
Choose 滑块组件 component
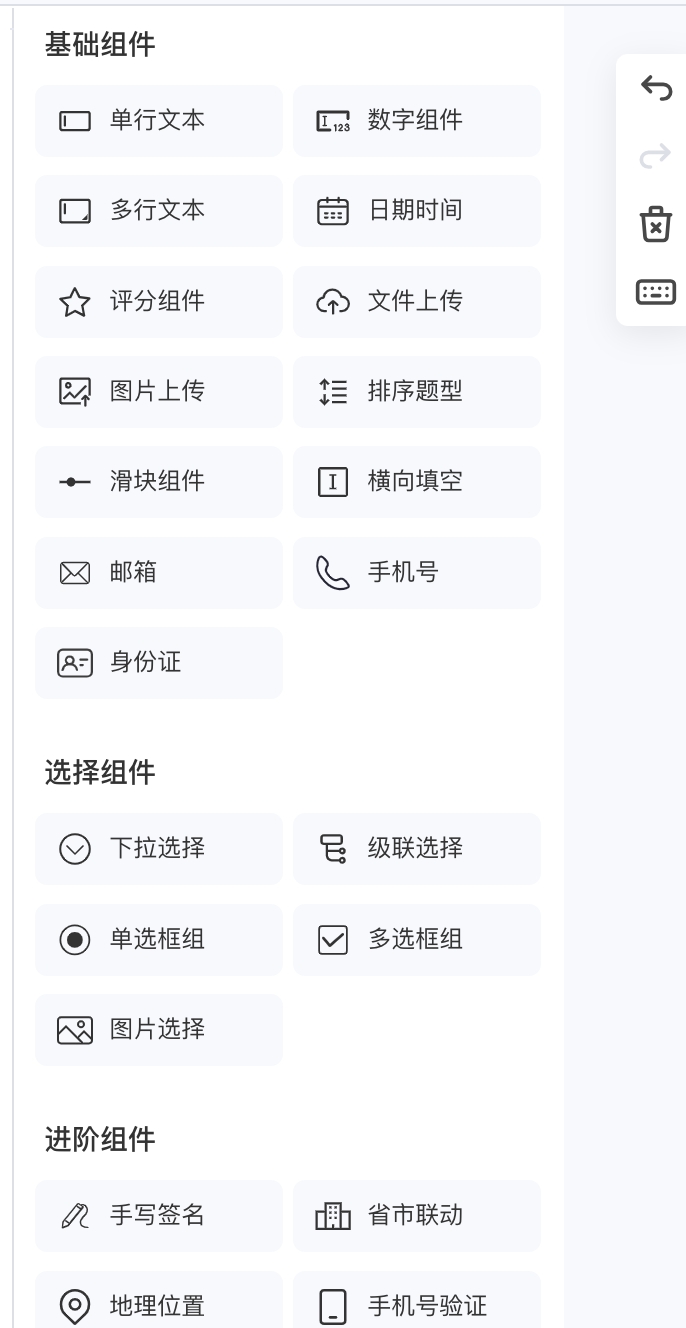point(158,482)
